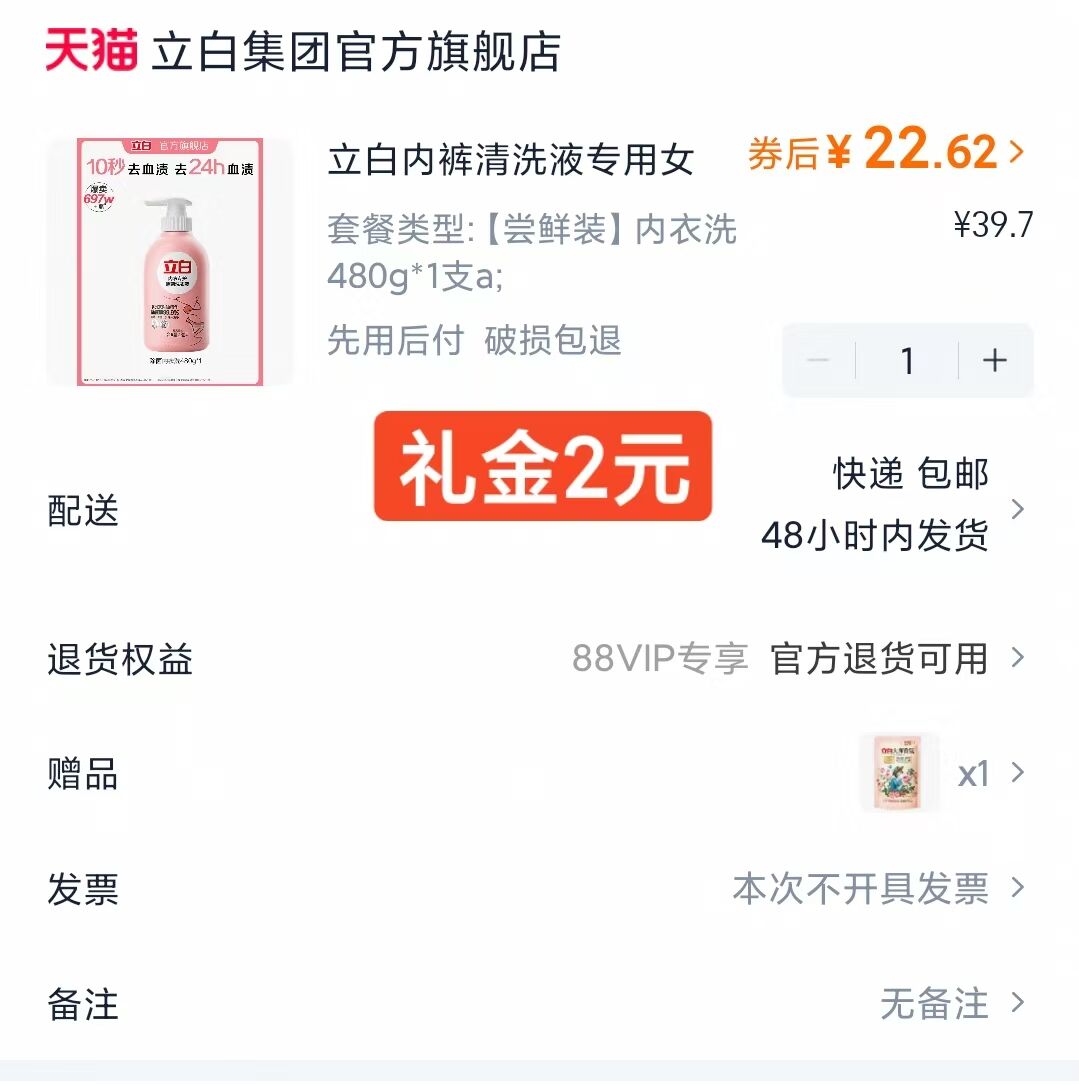This screenshot has height=1086, width=1079.
Task: Expand the 赠品 gift details chevron
Action: pos(1019,773)
